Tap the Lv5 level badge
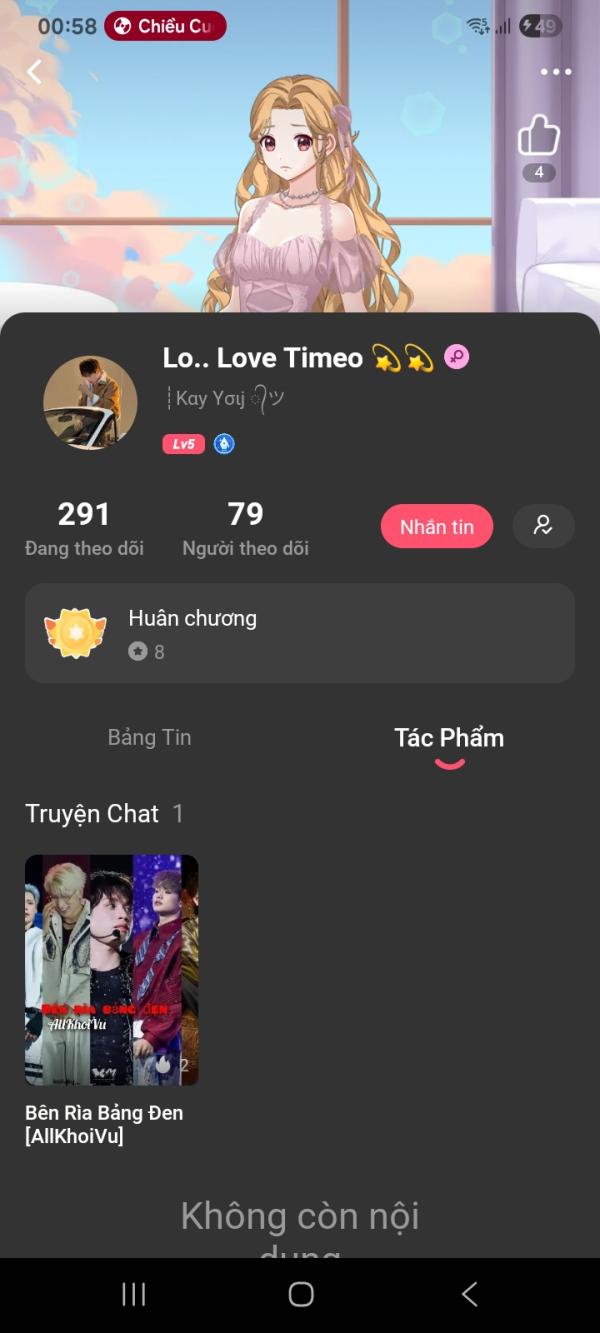 (x=184, y=444)
